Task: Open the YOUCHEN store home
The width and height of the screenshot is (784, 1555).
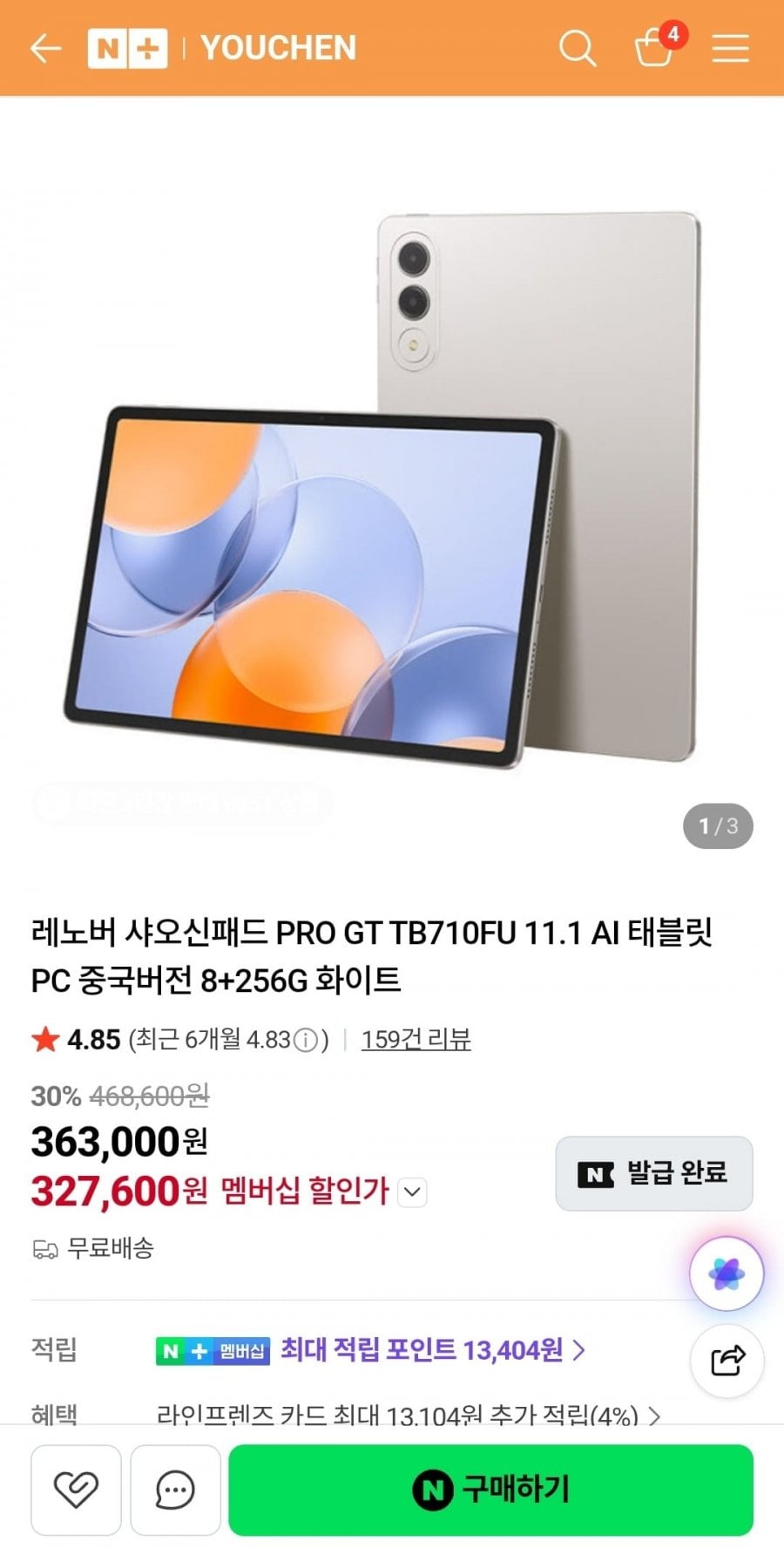Action: (277, 48)
